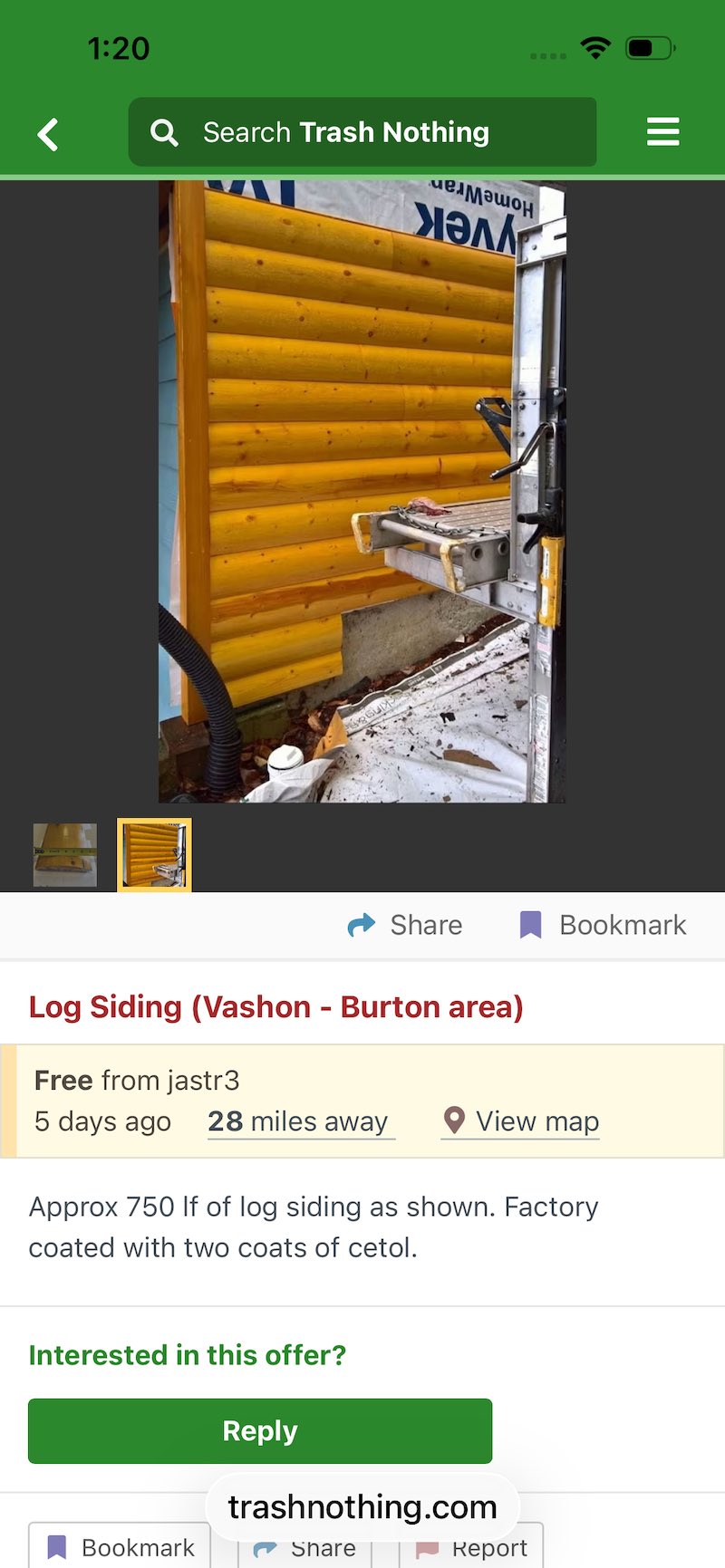Viewport: 725px width, 1568px height.
Task: Open View map for this offer
Action: [521, 1121]
